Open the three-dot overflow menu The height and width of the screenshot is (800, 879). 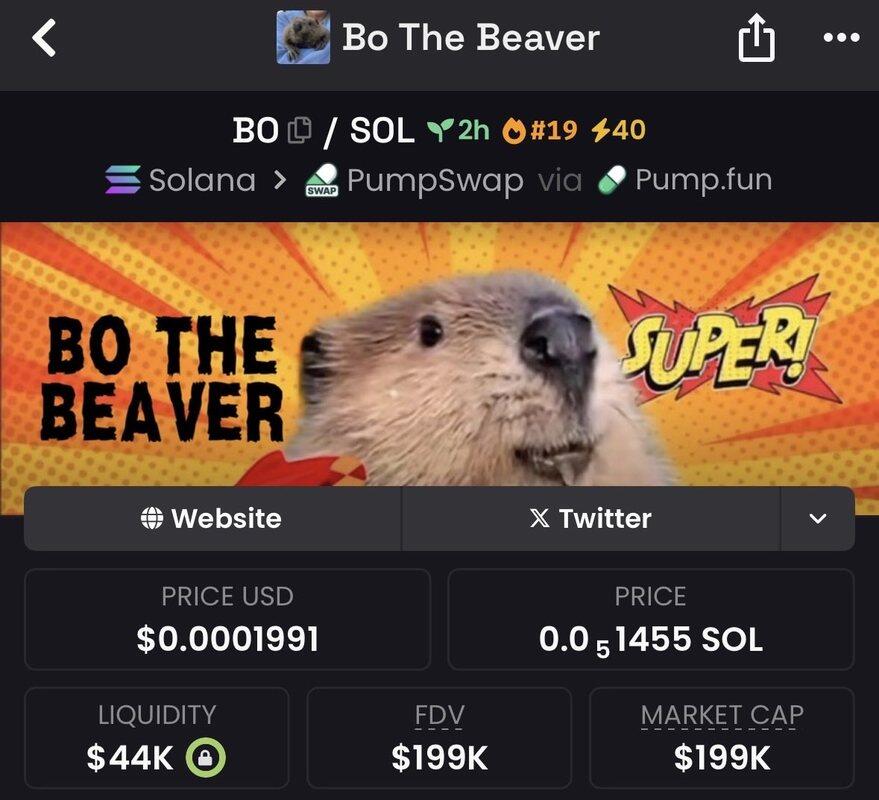[x=840, y=38]
